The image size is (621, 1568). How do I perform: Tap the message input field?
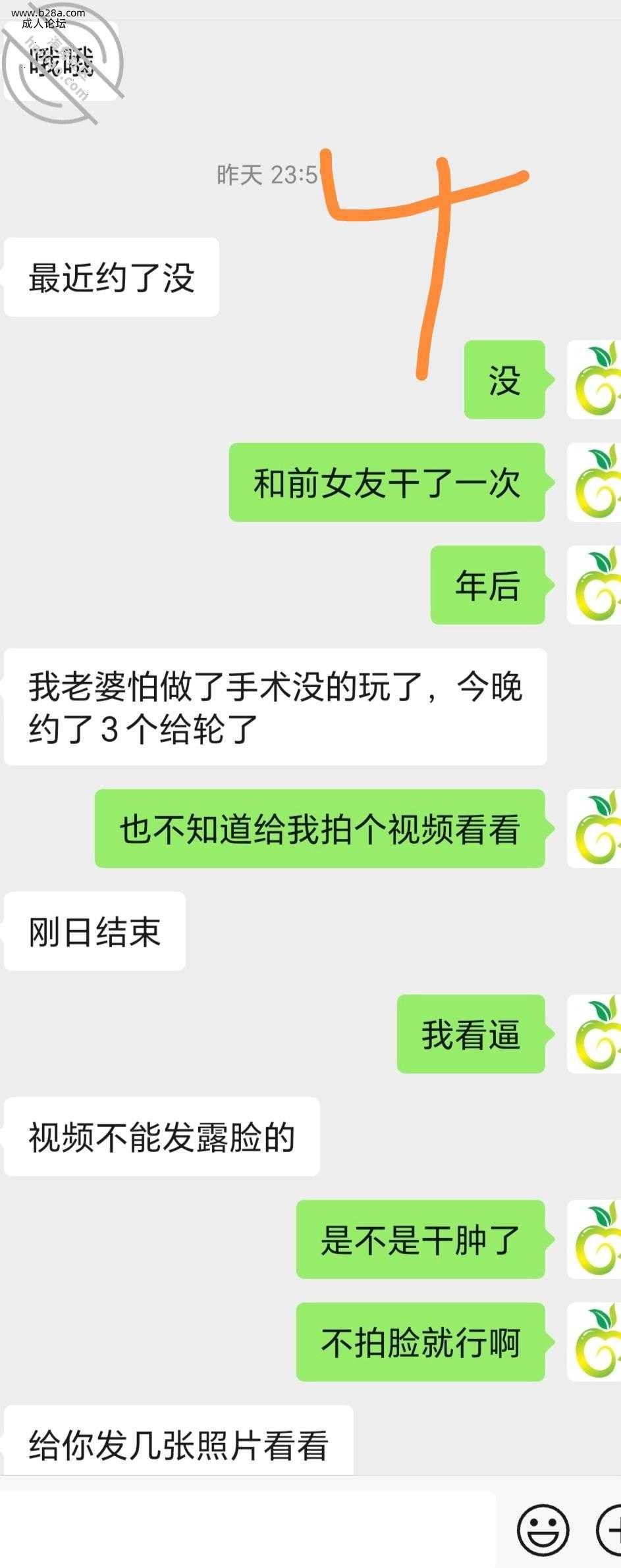[x=247, y=1529]
